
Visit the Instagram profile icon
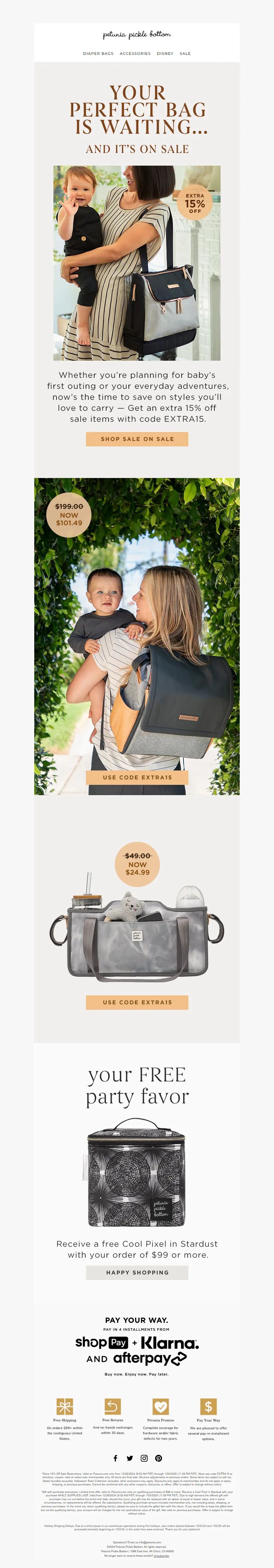144,1458
